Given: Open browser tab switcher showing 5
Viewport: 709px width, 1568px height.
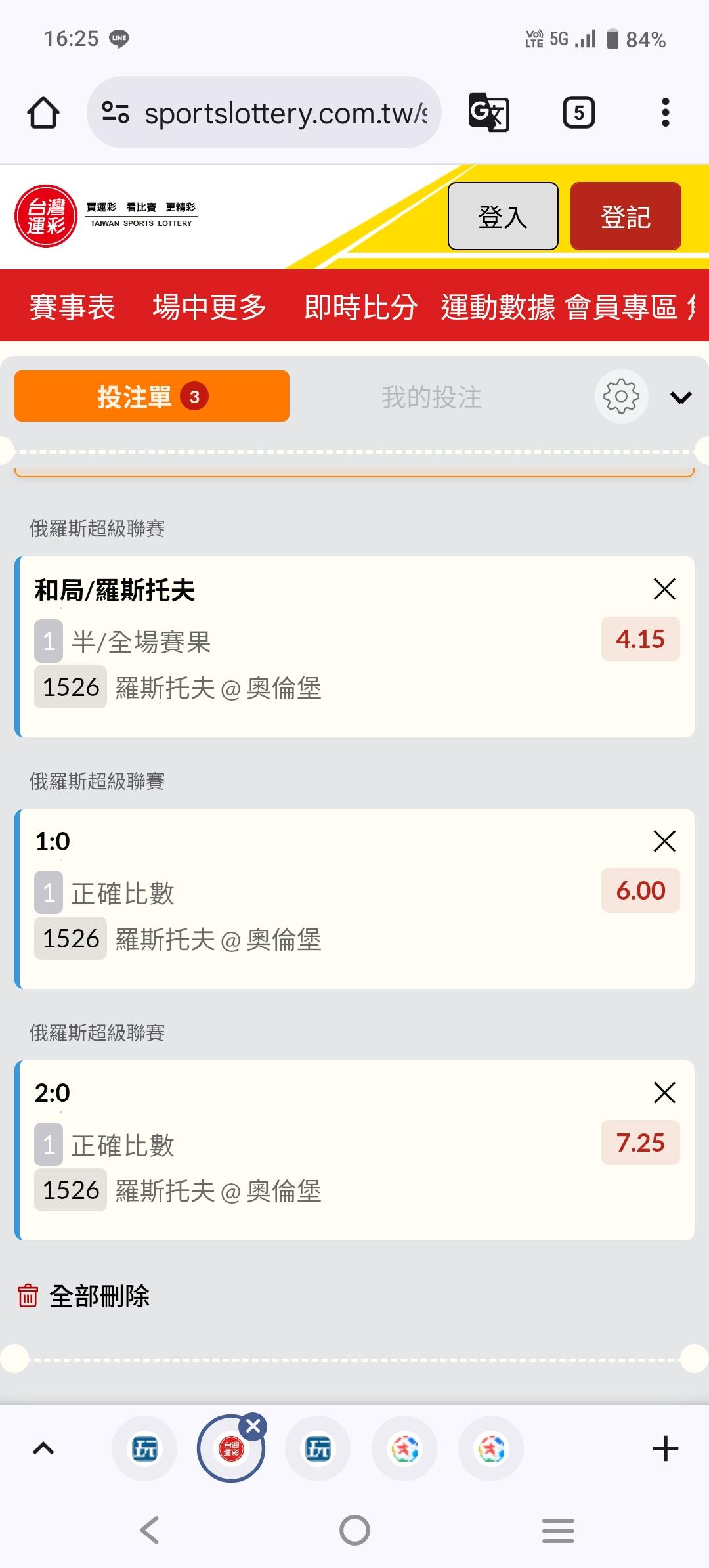Looking at the screenshot, I should click(578, 112).
